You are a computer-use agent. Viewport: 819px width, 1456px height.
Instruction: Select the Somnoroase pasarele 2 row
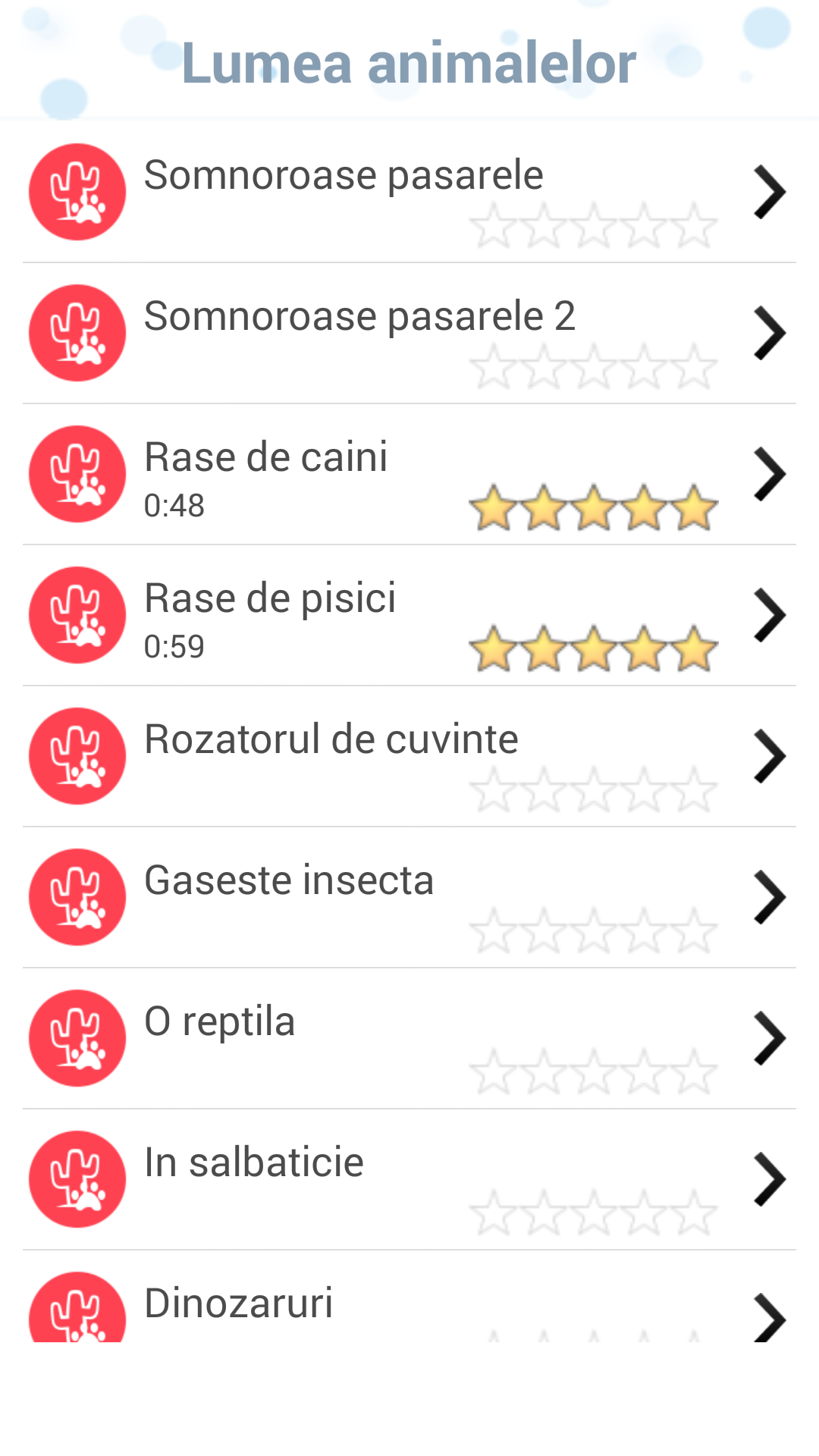[409, 333]
